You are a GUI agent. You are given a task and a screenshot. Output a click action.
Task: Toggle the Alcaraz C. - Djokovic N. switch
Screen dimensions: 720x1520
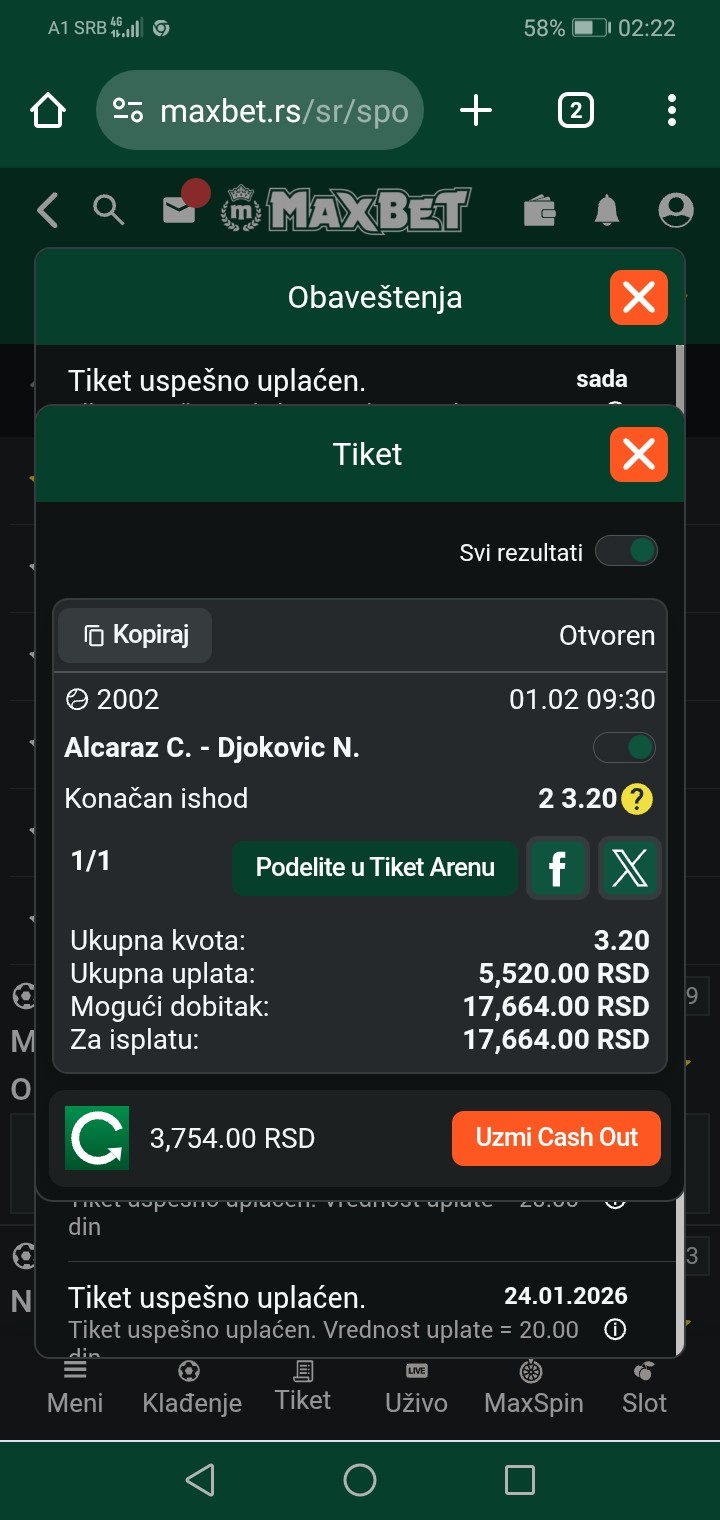(625, 747)
